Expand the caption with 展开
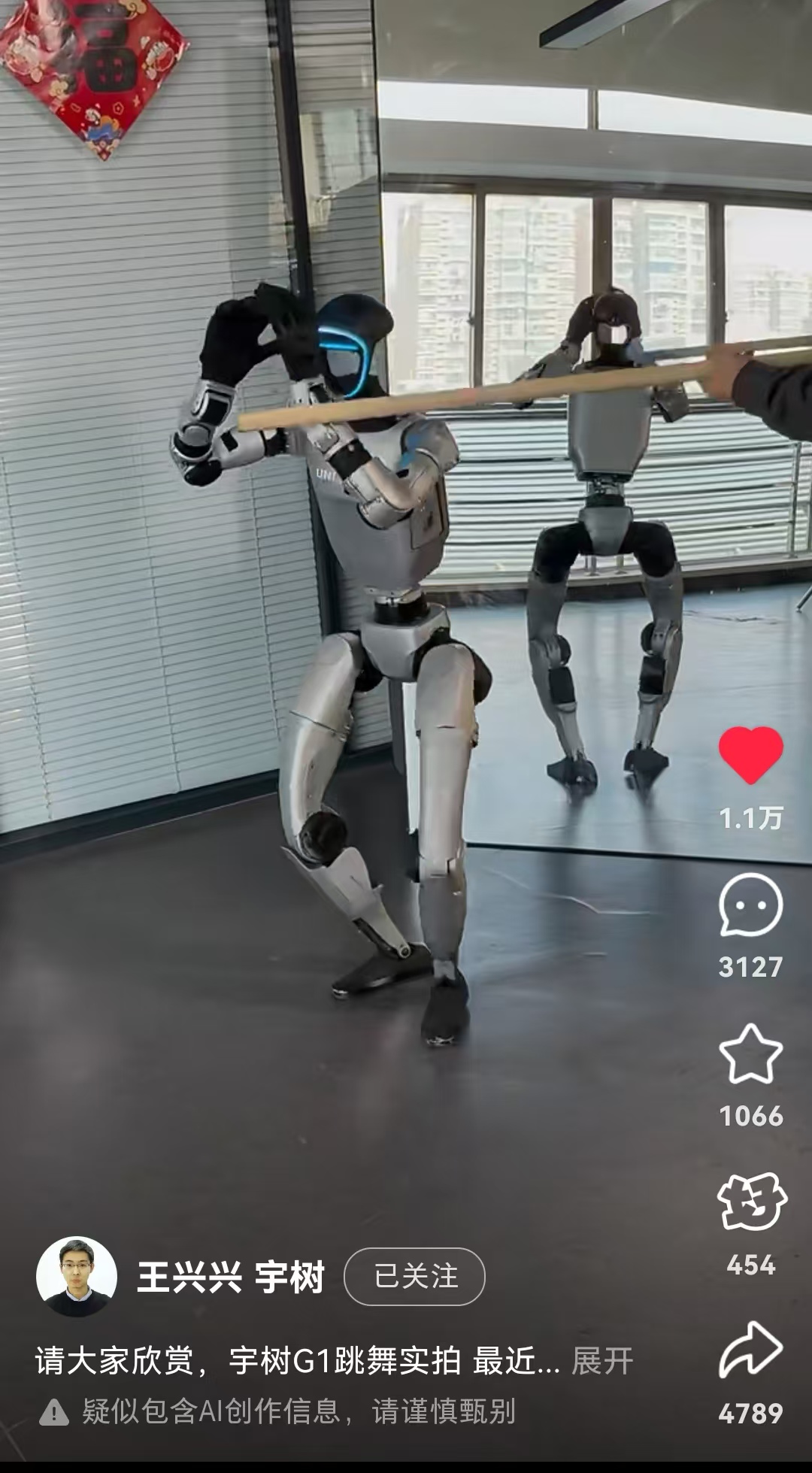Viewport: 812px width, 1473px height. [602, 1361]
